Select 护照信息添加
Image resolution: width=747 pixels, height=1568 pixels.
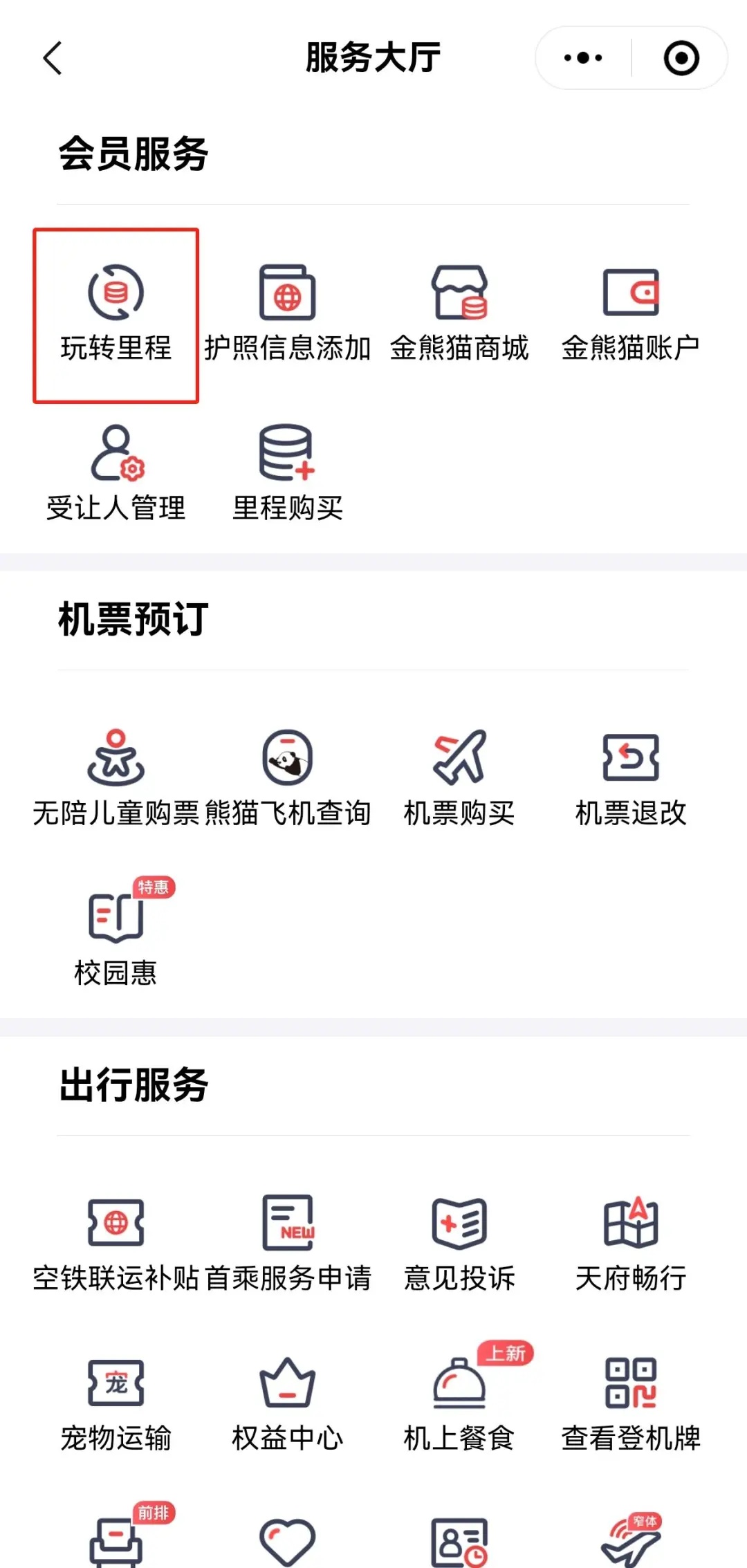[288, 315]
